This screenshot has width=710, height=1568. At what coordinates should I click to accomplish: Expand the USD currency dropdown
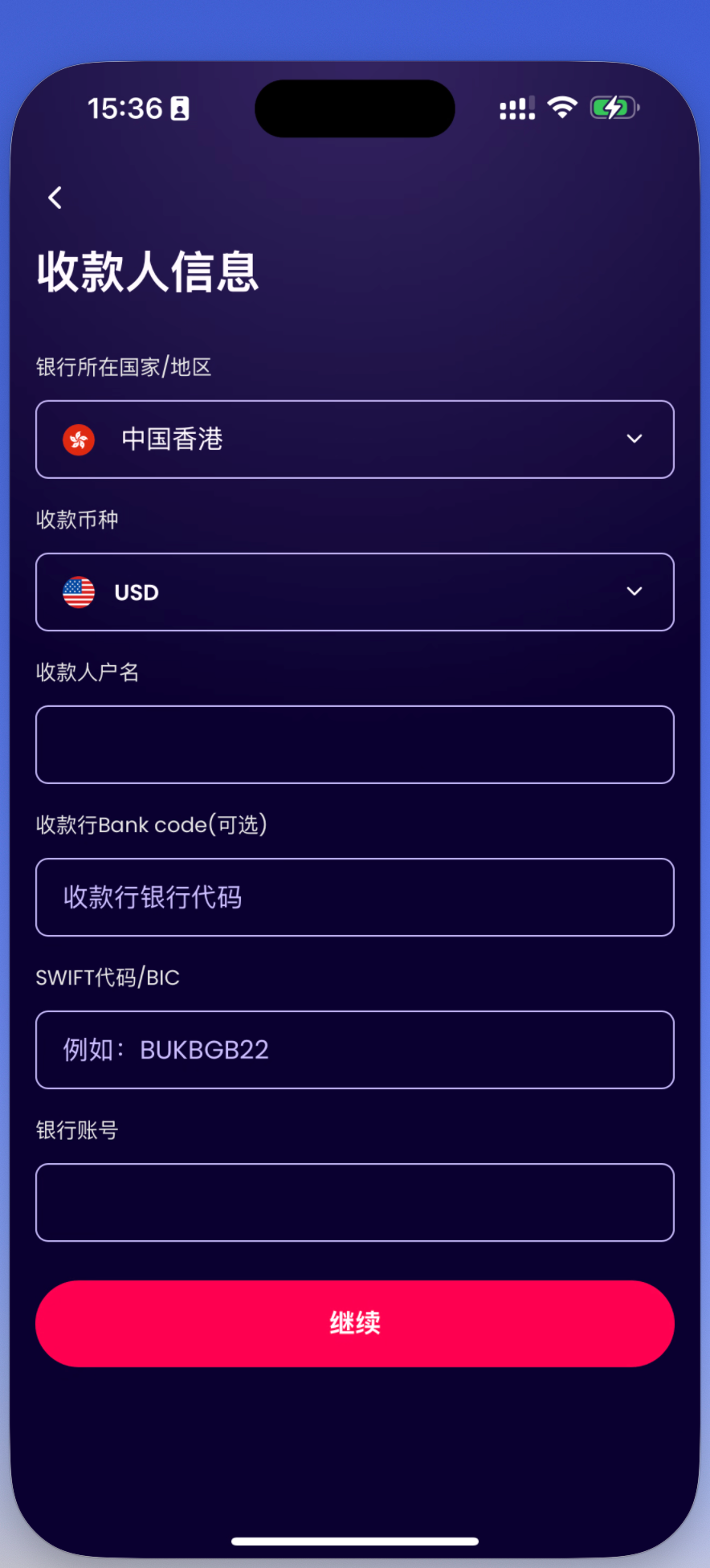pos(354,592)
